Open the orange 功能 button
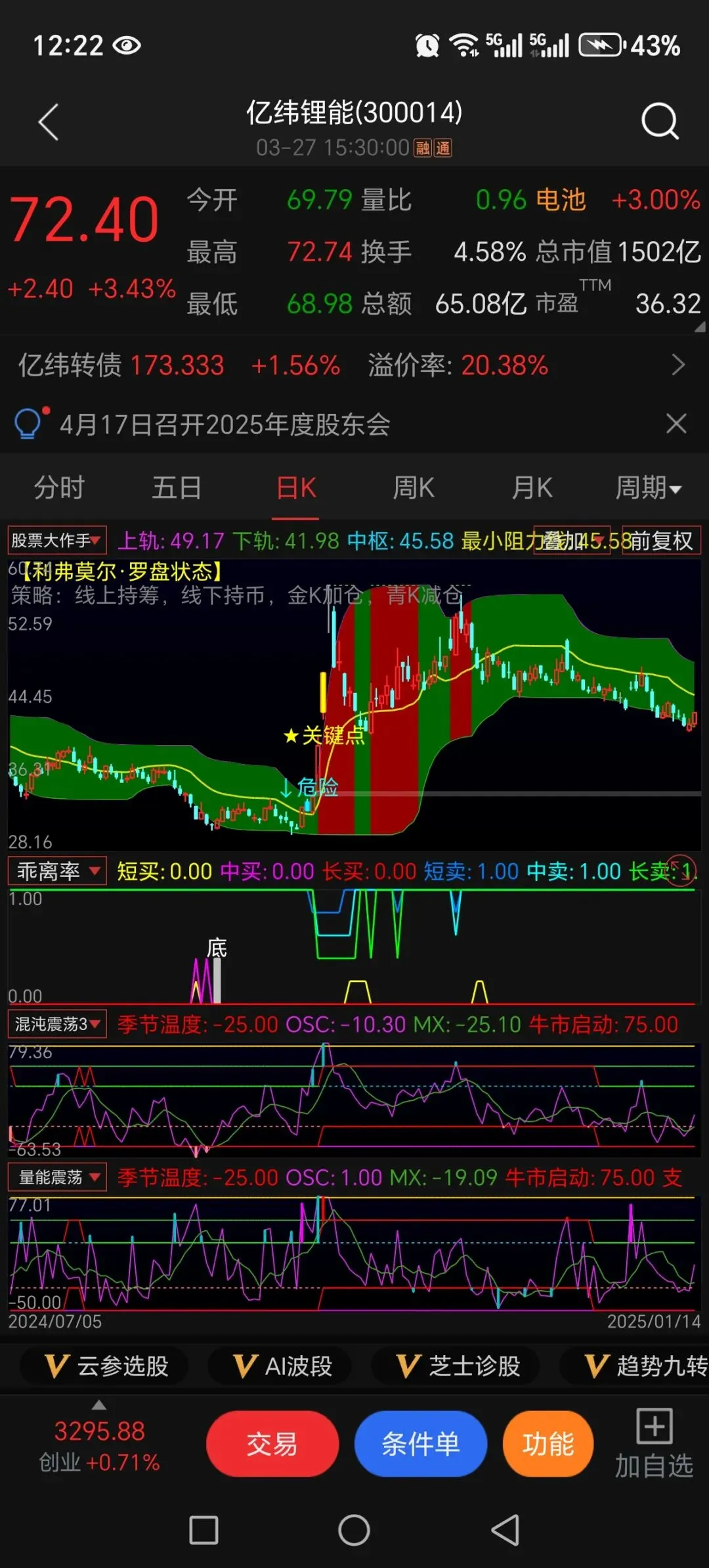 (548, 1444)
